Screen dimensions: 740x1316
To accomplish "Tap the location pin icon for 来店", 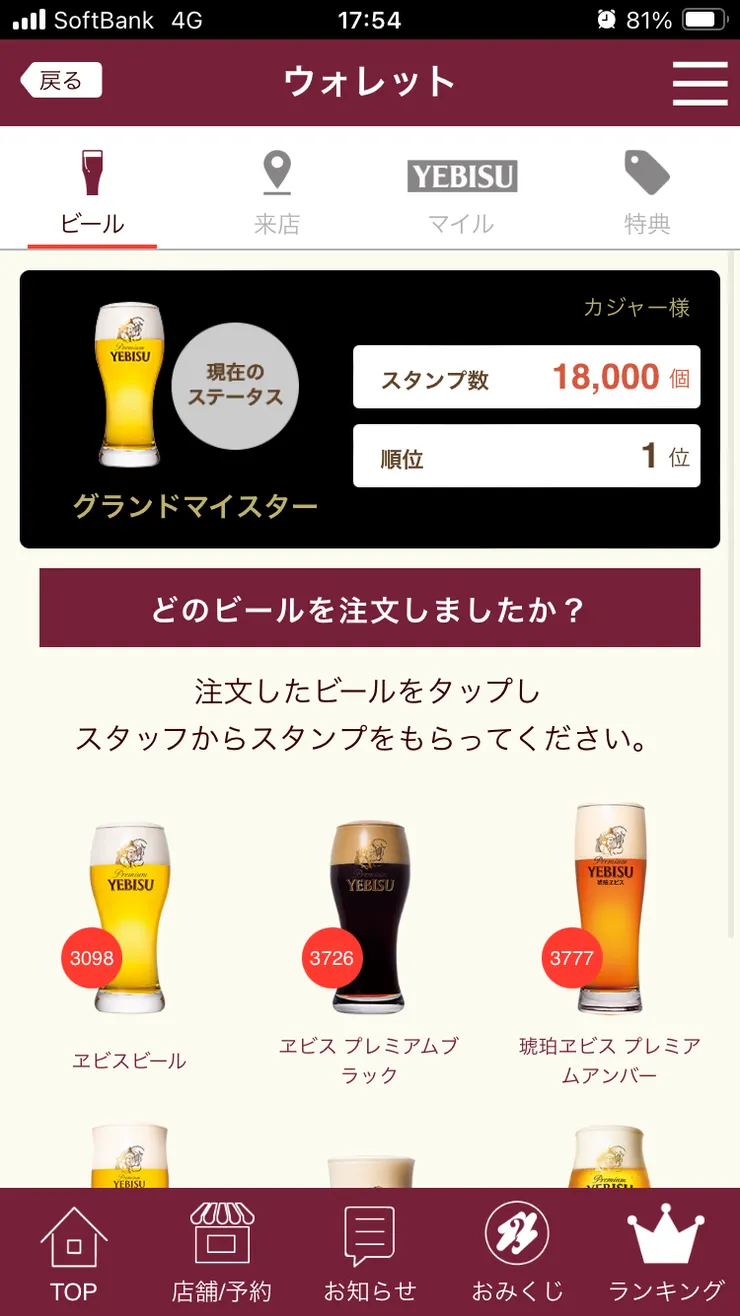I will (276, 171).
